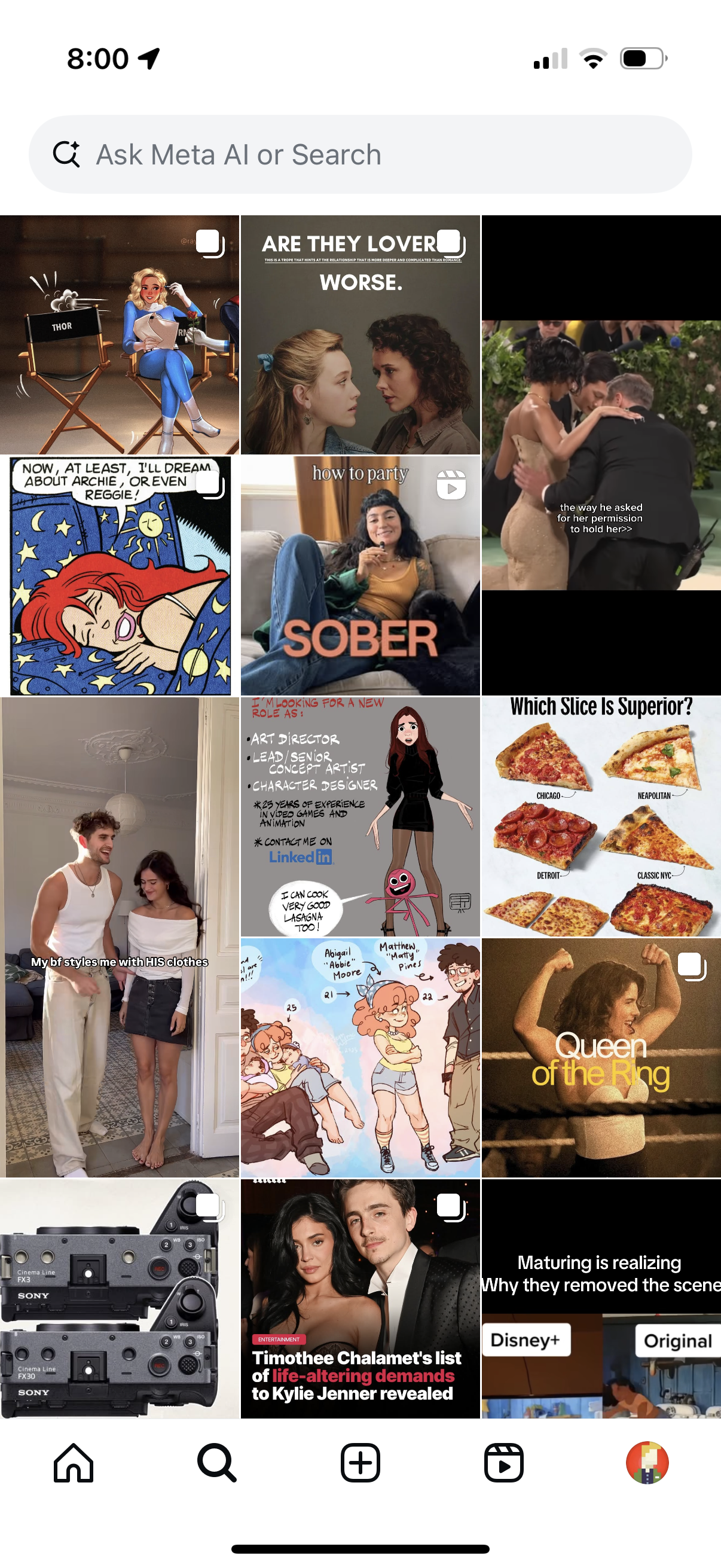Open 'My bf styles me with HIS clothes' reel
The height and width of the screenshot is (1568, 721).
tap(119, 936)
